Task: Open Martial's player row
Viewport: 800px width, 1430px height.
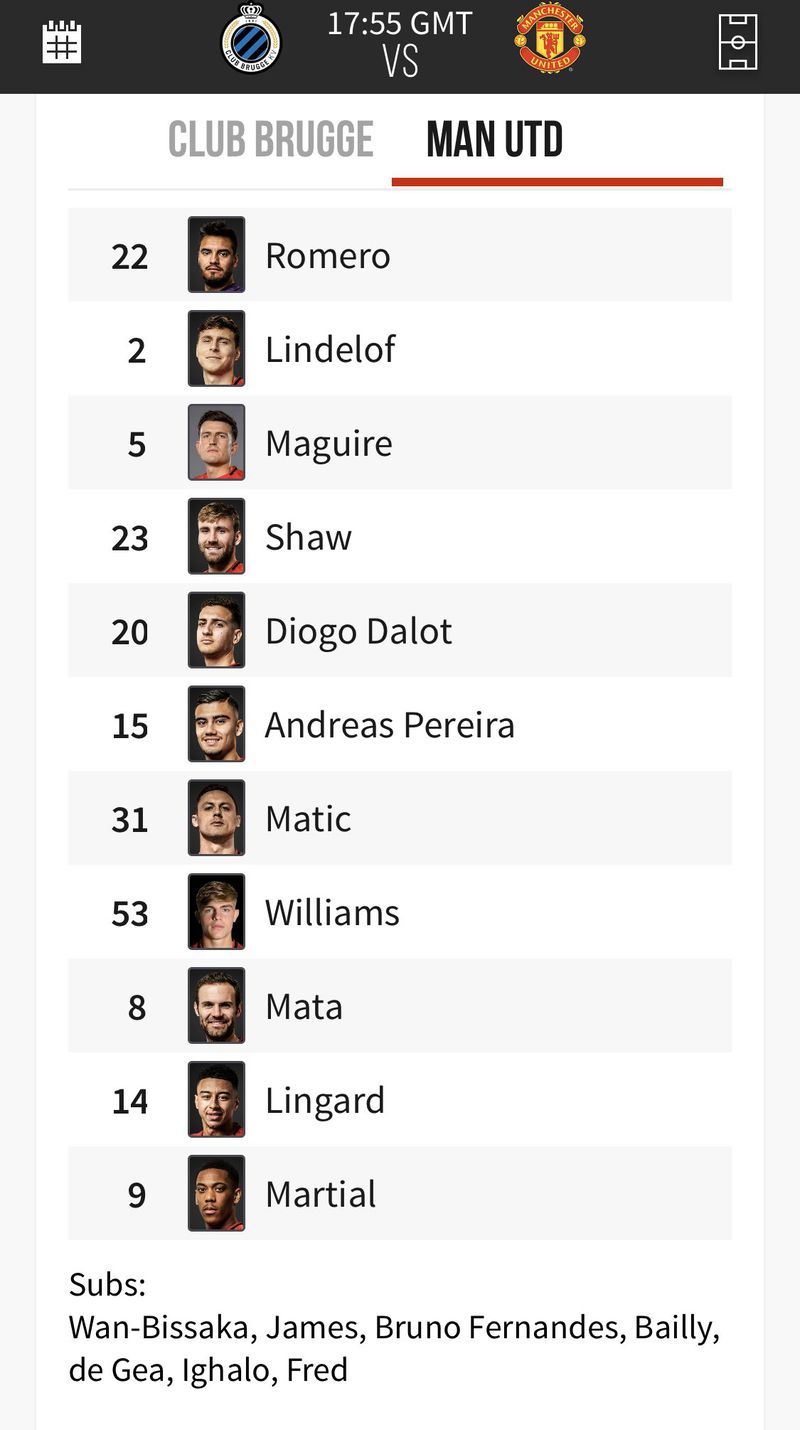Action: click(400, 1195)
